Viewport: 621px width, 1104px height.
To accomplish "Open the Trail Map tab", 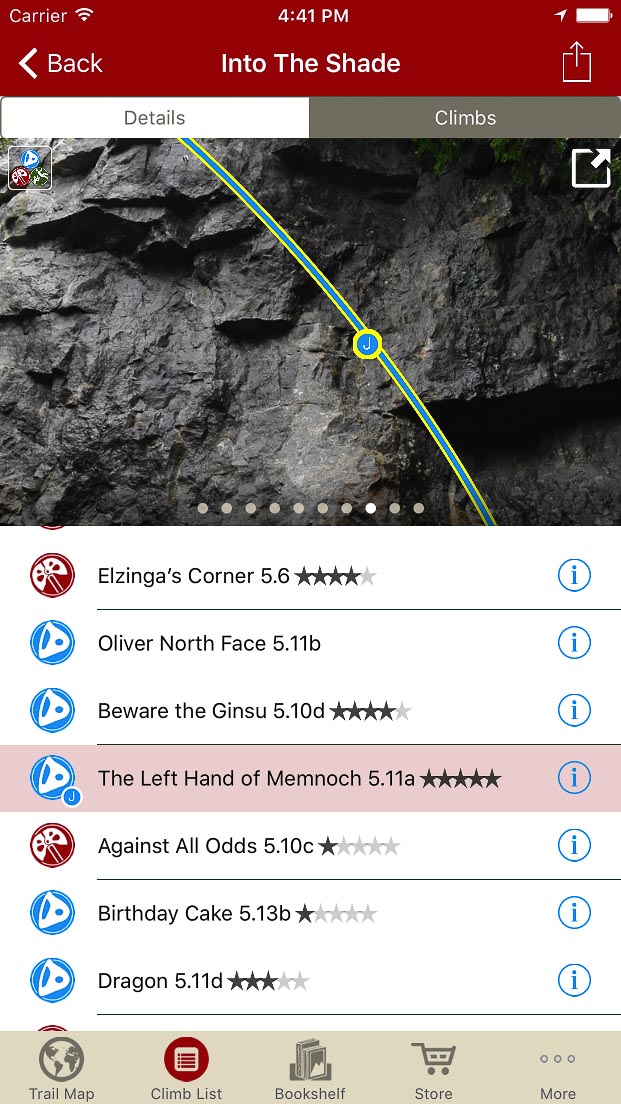I will (61, 1068).
